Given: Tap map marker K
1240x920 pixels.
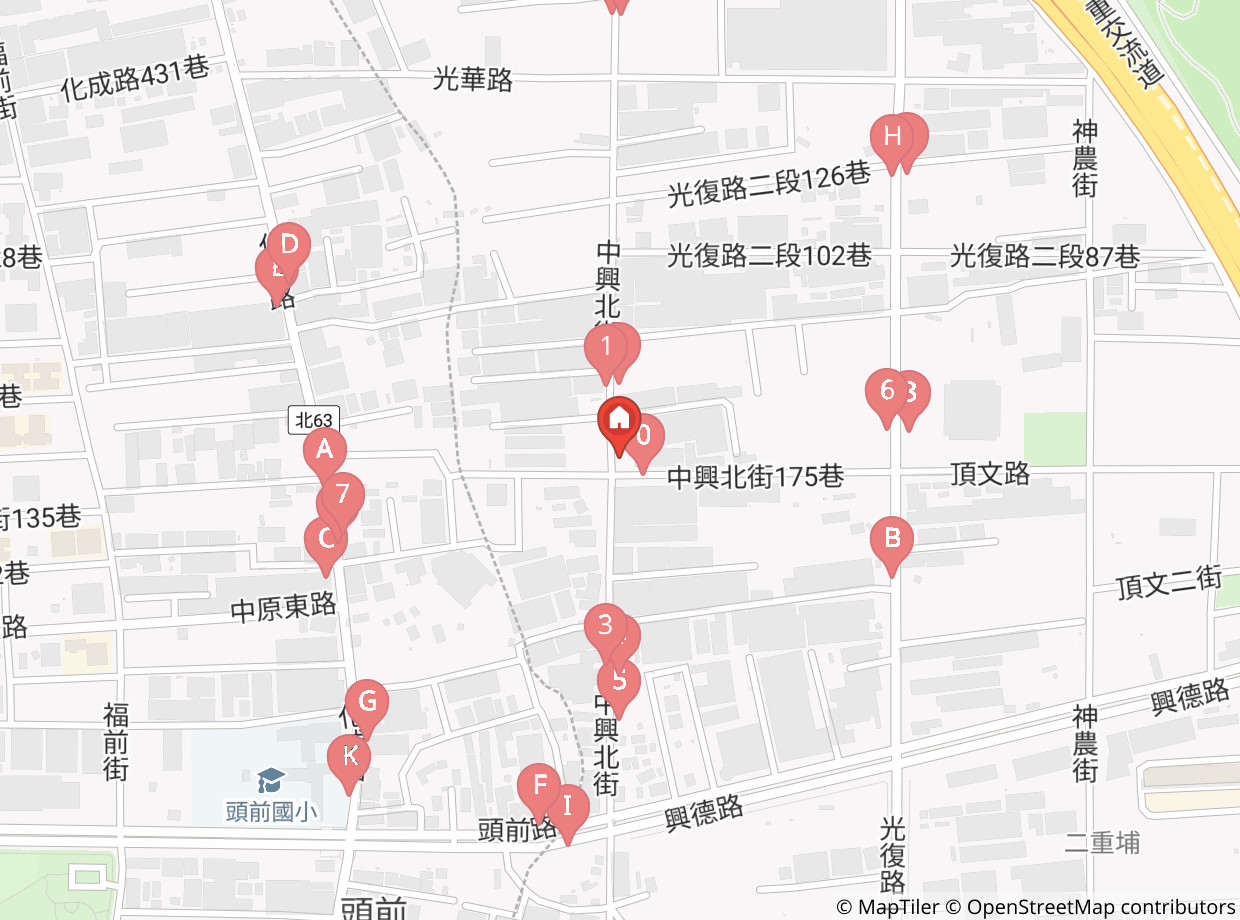Looking at the screenshot, I should click(349, 756).
